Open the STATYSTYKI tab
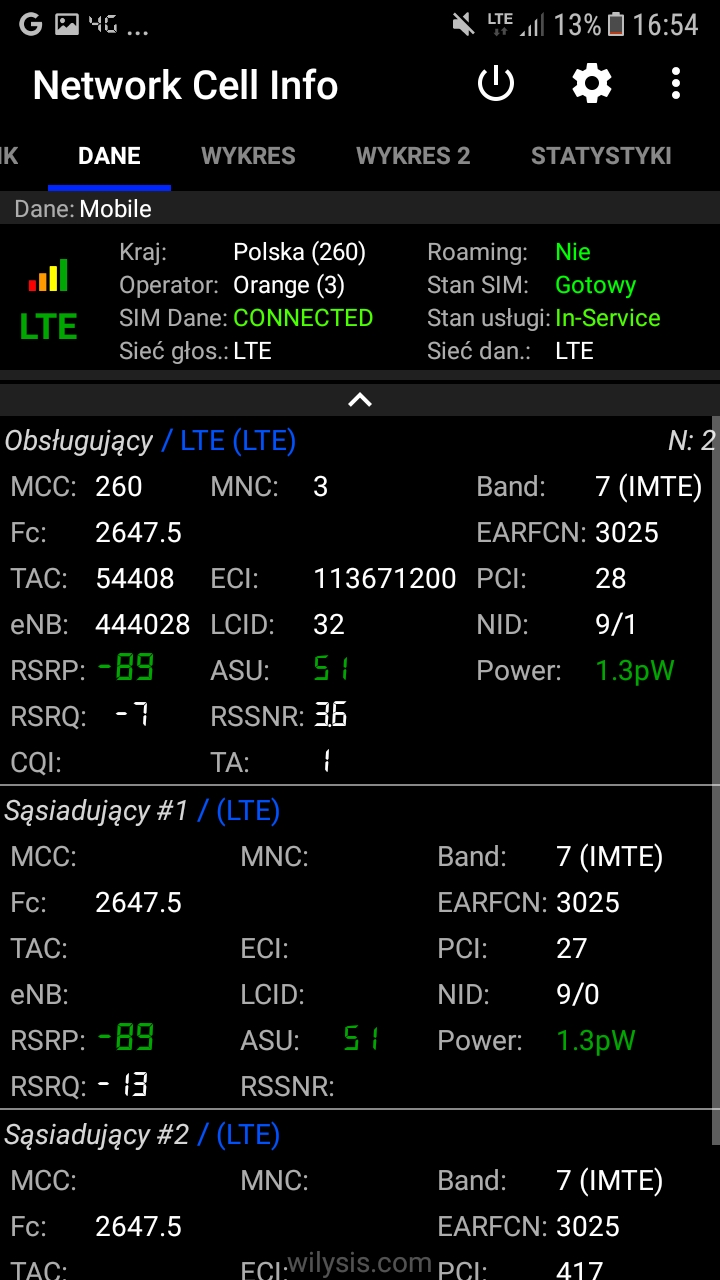 601,156
